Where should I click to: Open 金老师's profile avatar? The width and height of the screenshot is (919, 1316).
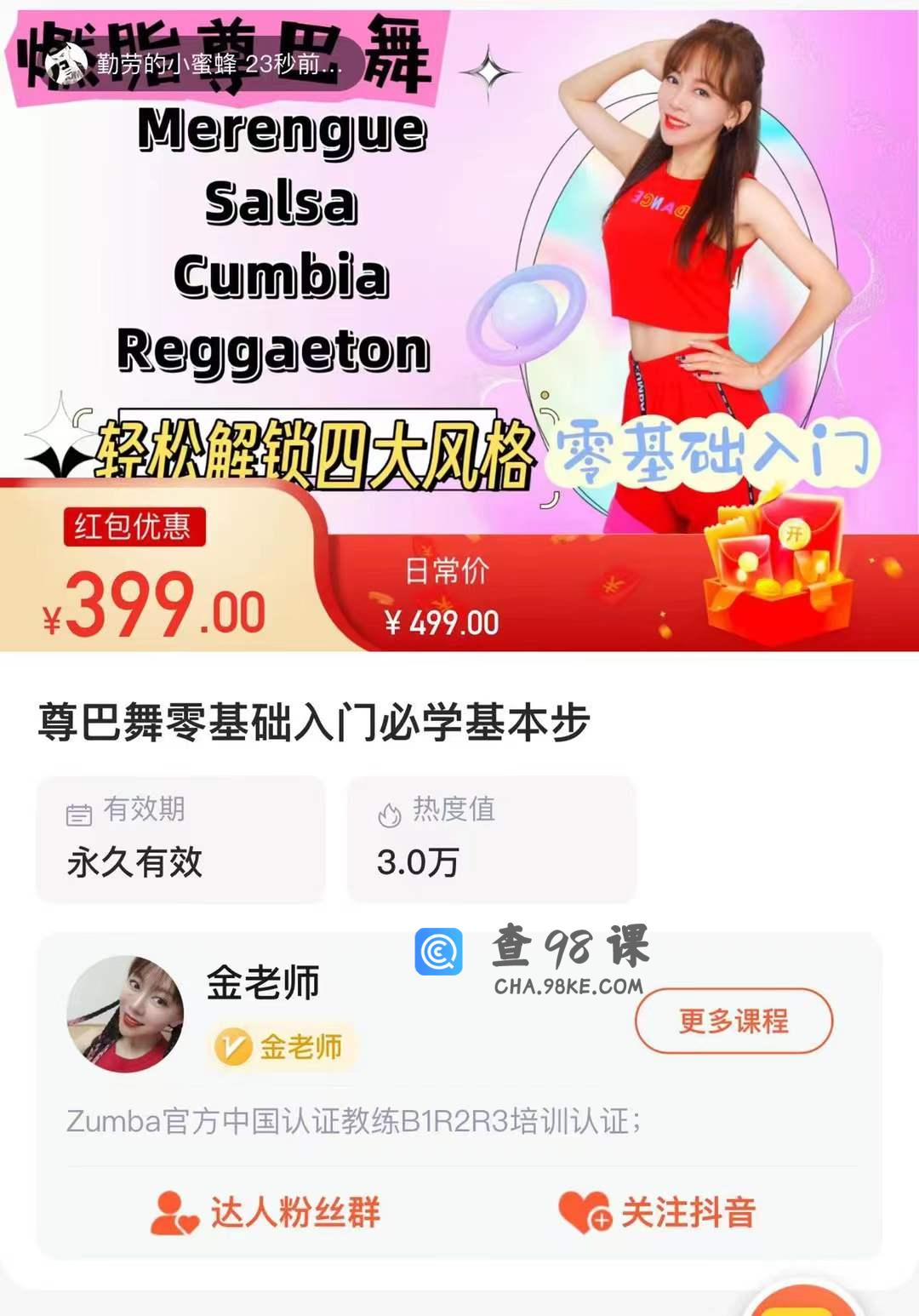pyautogui.click(x=125, y=1014)
